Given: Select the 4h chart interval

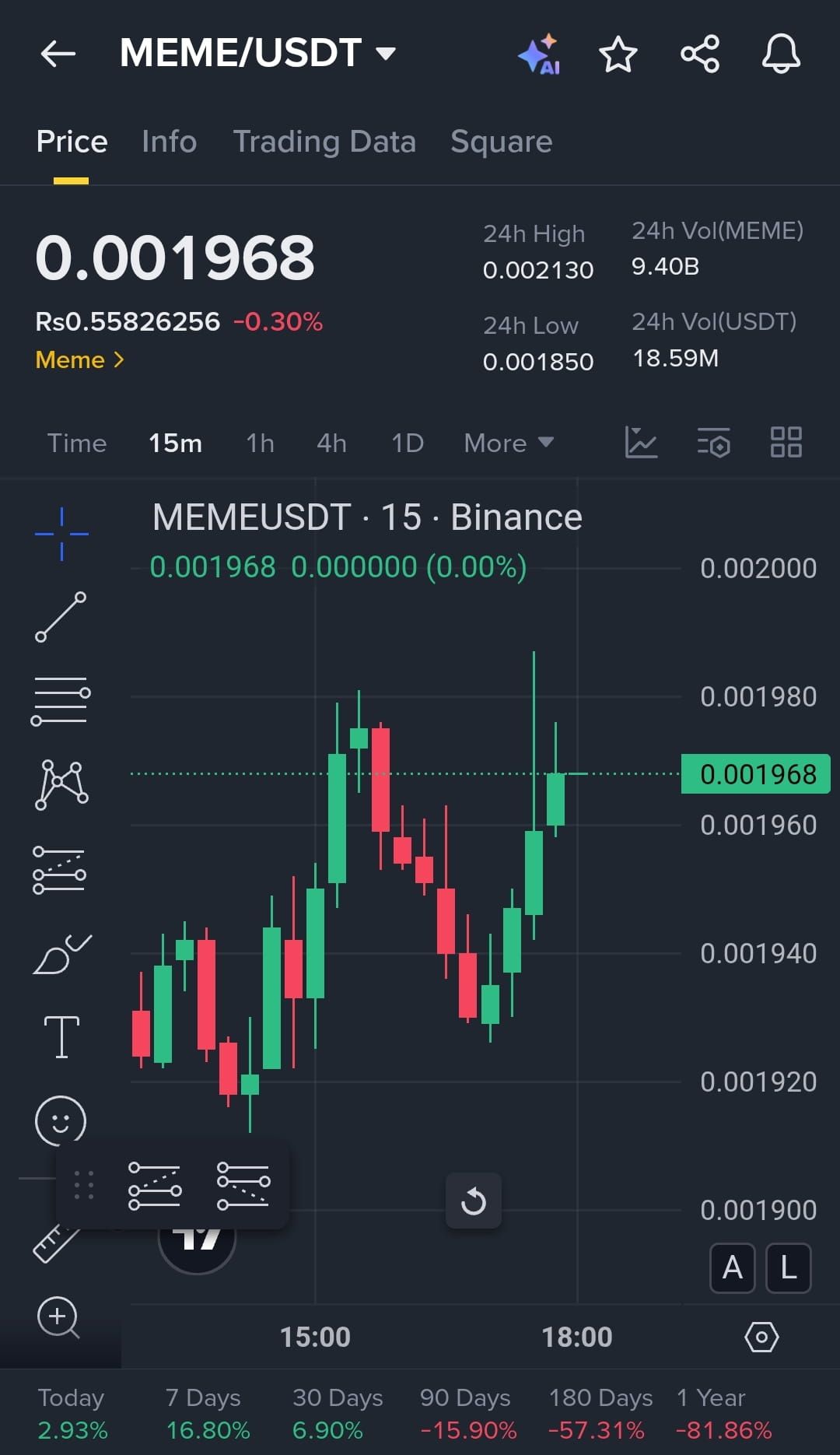Looking at the screenshot, I should coord(331,444).
